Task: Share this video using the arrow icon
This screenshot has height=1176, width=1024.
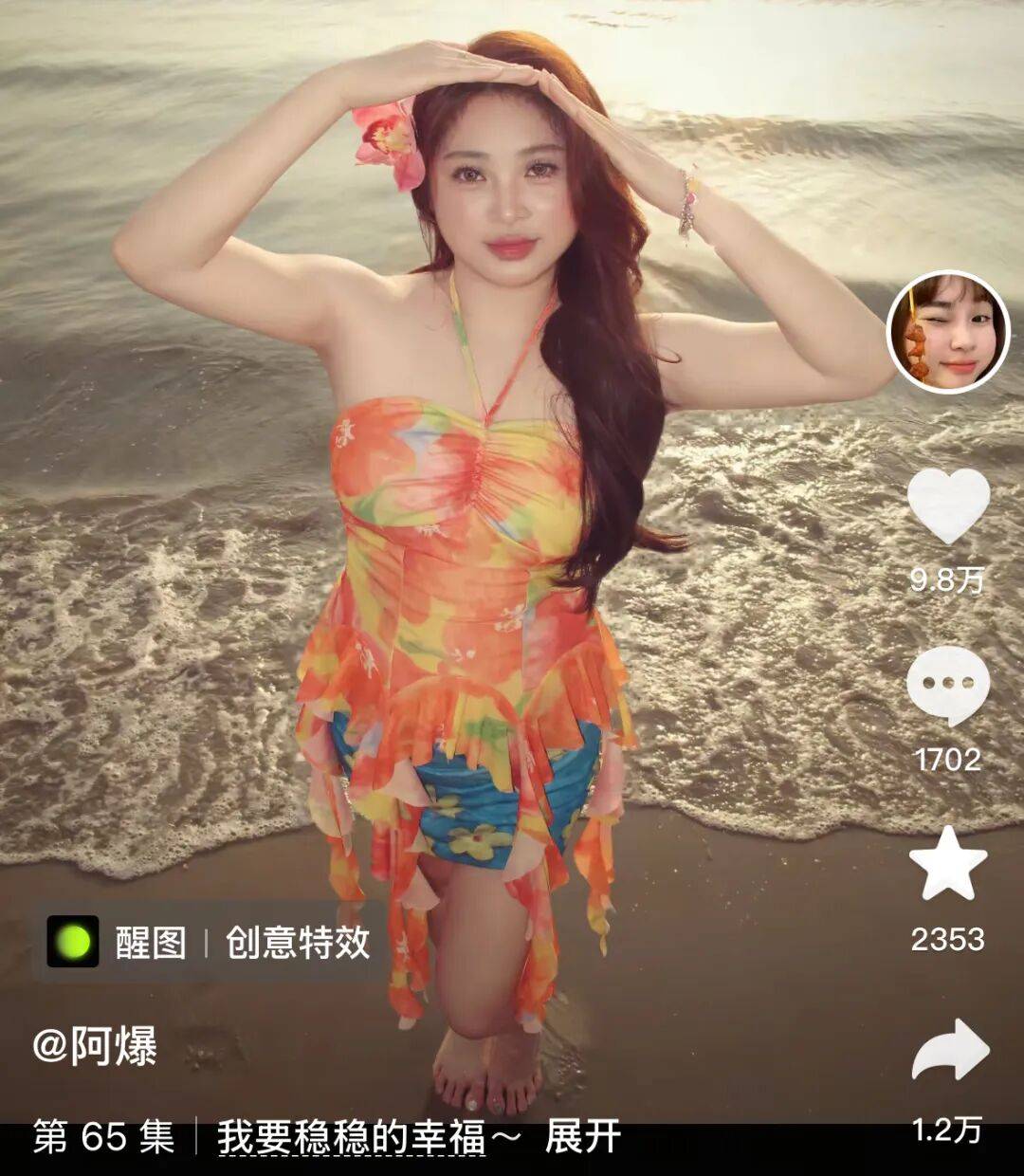Action: 949,1050
